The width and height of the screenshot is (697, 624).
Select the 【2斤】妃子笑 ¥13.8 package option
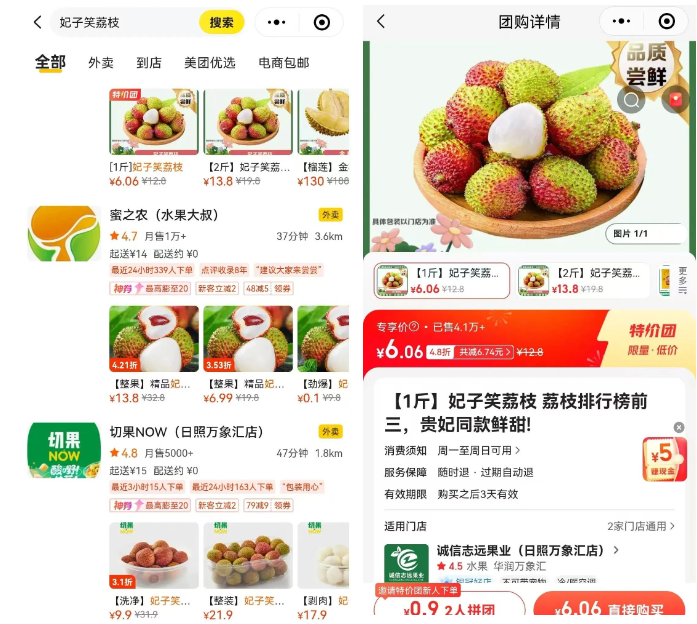pyautogui.click(x=582, y=280)
